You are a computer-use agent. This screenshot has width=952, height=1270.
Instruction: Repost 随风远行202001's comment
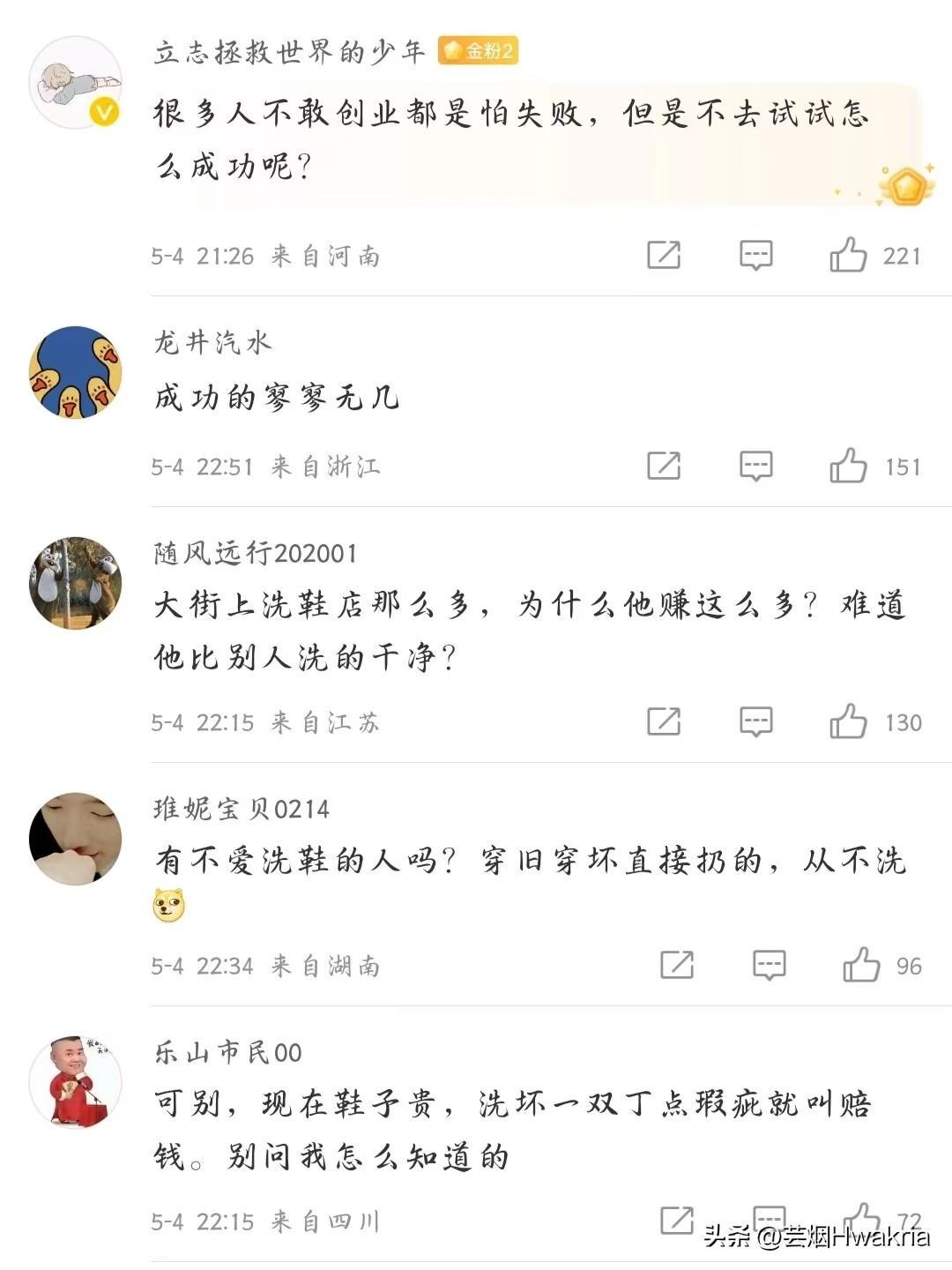pos(664,721)
